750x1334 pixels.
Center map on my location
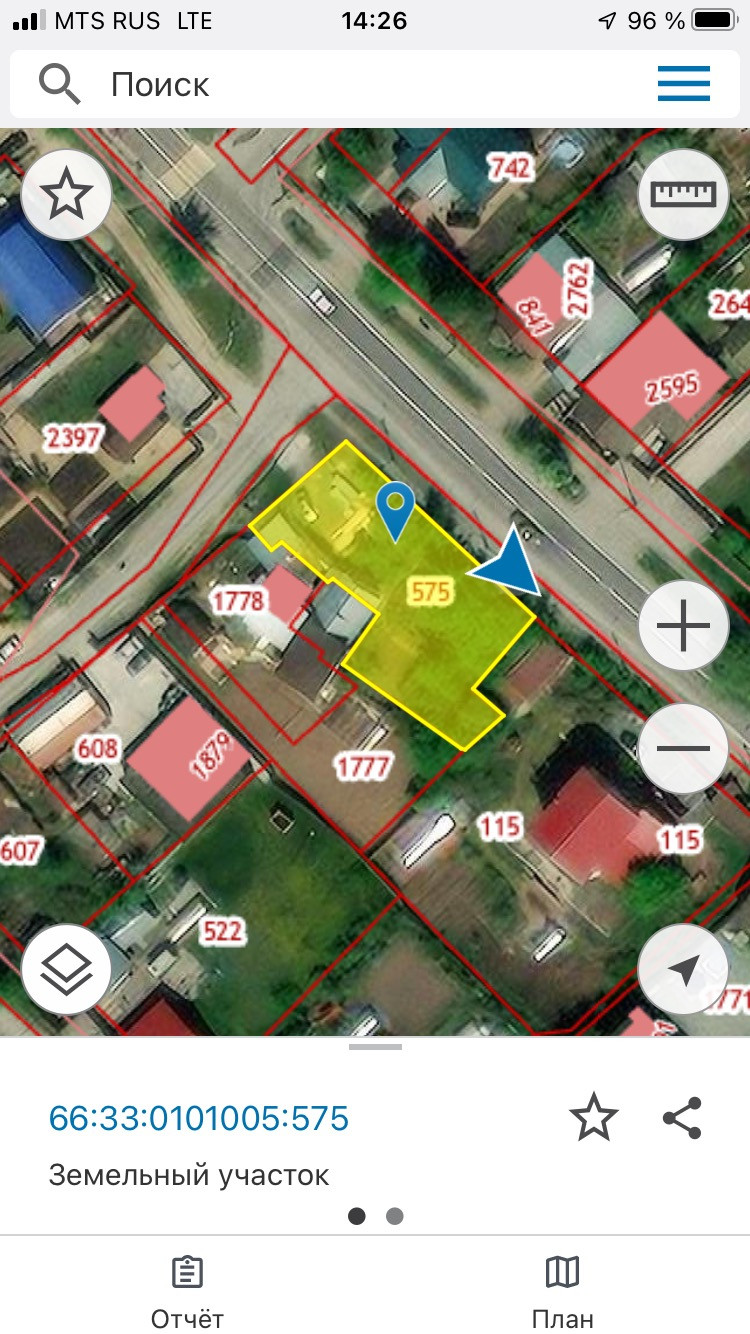pos(684,970)
